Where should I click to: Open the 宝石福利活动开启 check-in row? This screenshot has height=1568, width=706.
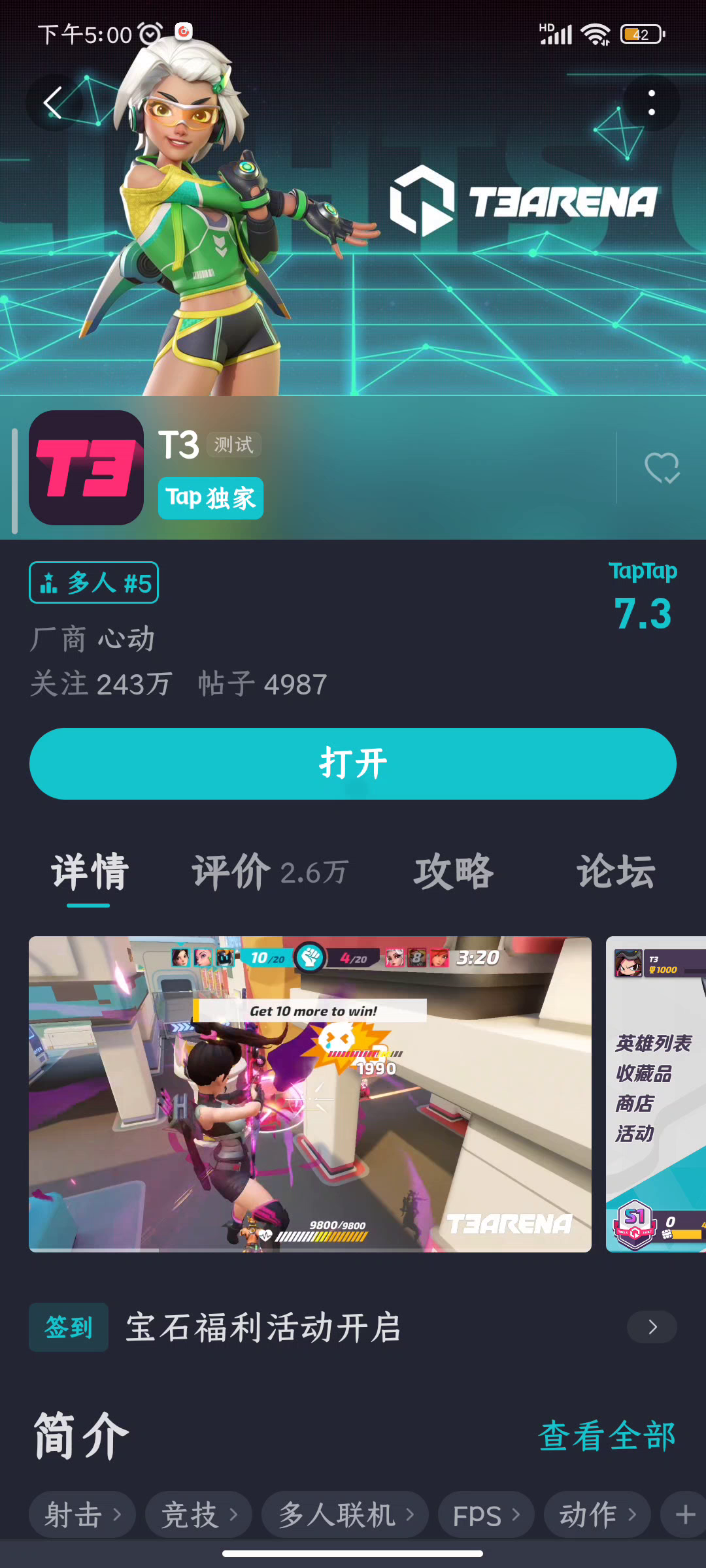[353, 1327]
